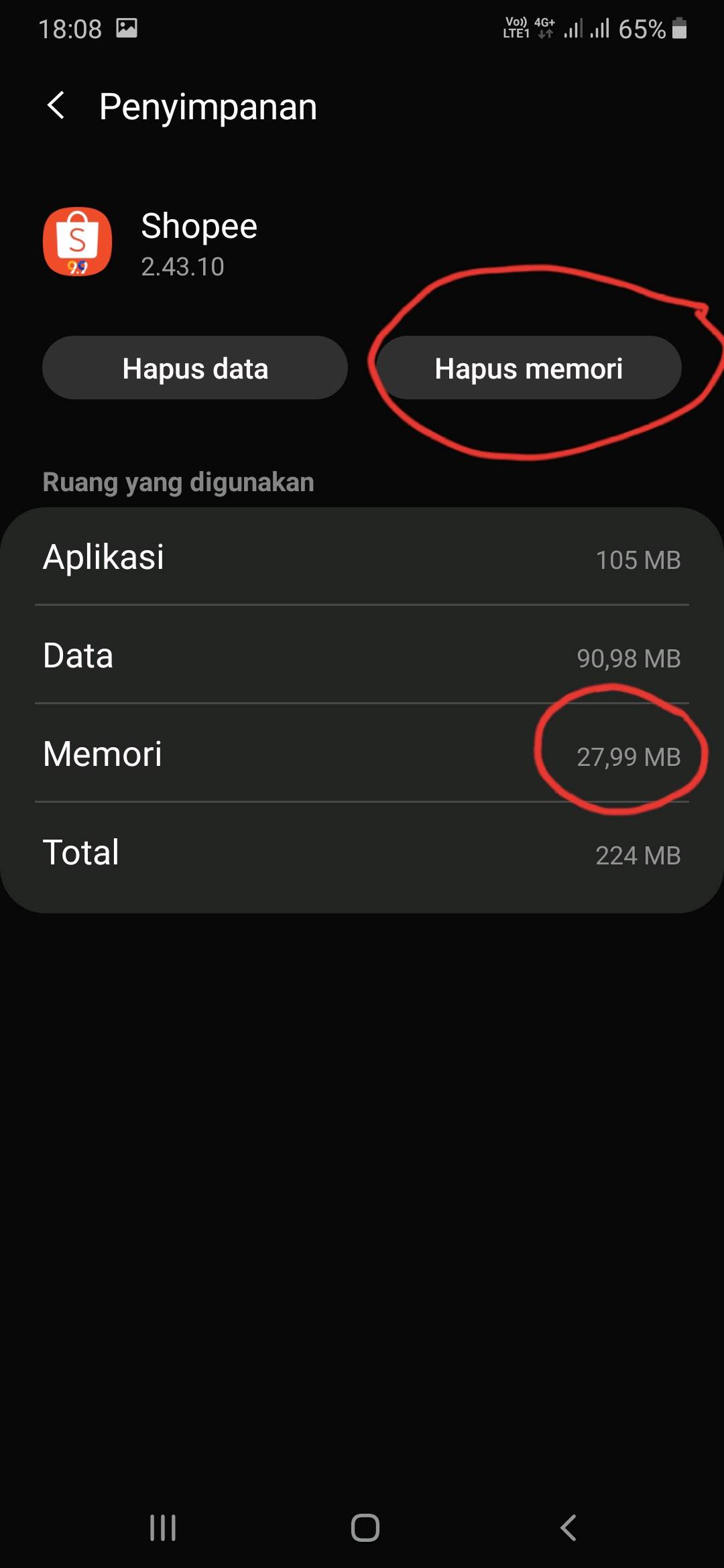Open recent apps from navigation bar
724x1568 pixels.
[x=163, y=1527]
